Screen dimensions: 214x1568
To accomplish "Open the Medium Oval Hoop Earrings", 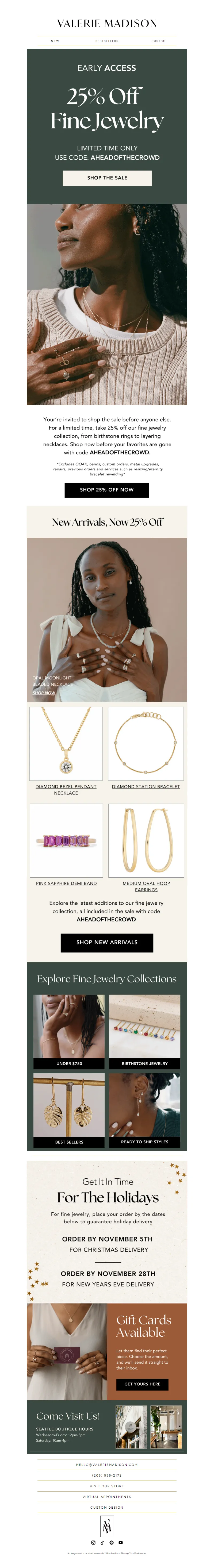I will [146, 886].
